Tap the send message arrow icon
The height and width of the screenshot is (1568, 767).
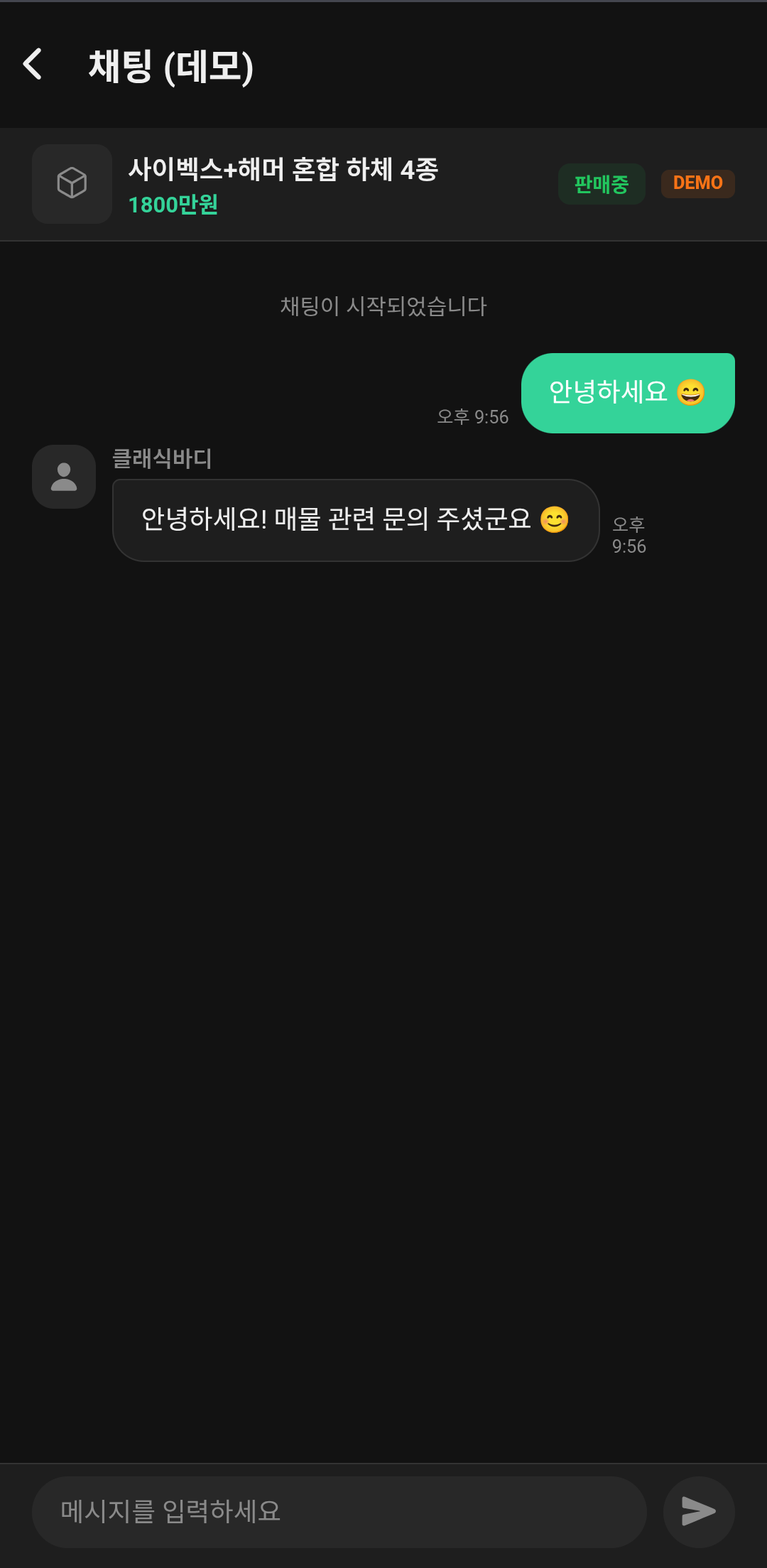click(699, 1512)
